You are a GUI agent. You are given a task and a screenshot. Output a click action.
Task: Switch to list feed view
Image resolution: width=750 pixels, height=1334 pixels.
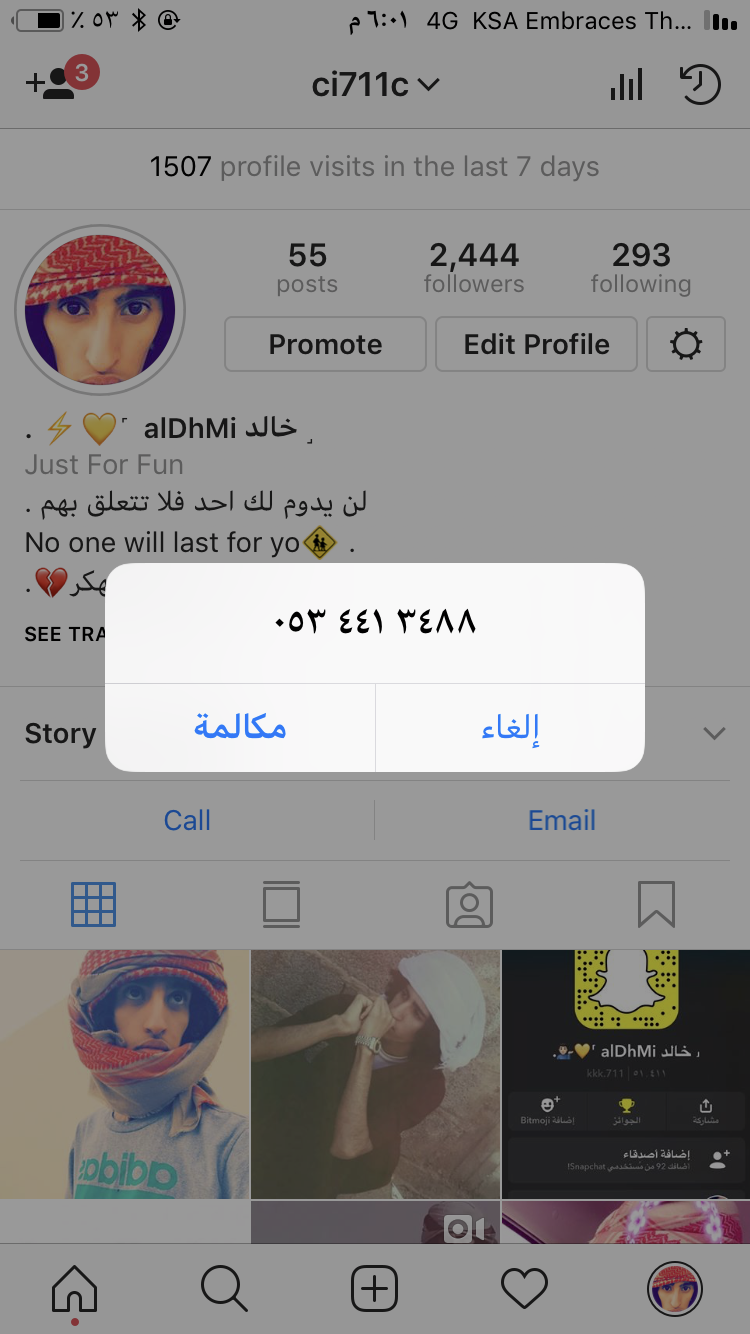tap(281, 904)
